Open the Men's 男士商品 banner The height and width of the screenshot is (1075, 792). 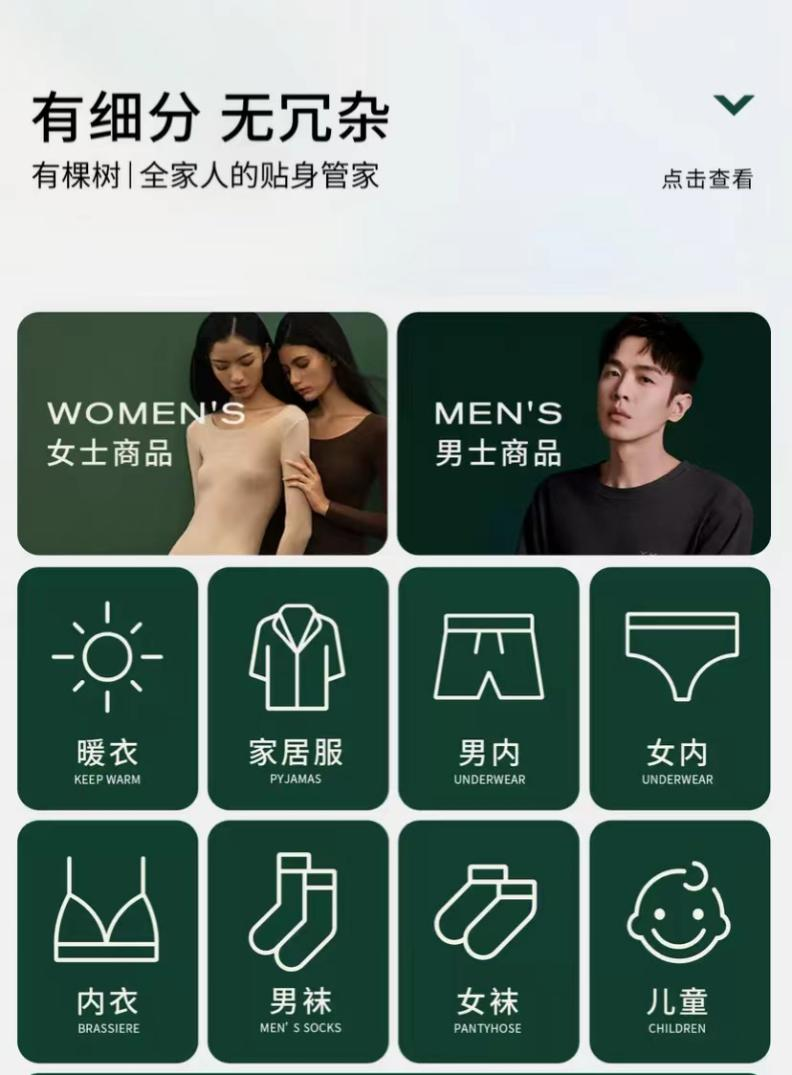(584, 433)
